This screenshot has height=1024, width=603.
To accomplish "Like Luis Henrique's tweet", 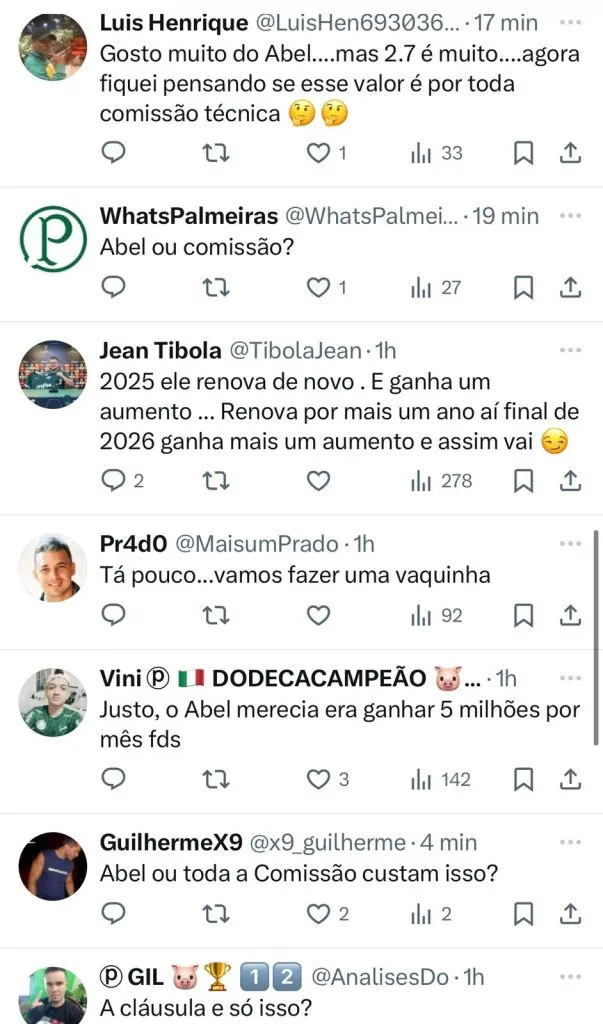I will (x=318, y=153).
